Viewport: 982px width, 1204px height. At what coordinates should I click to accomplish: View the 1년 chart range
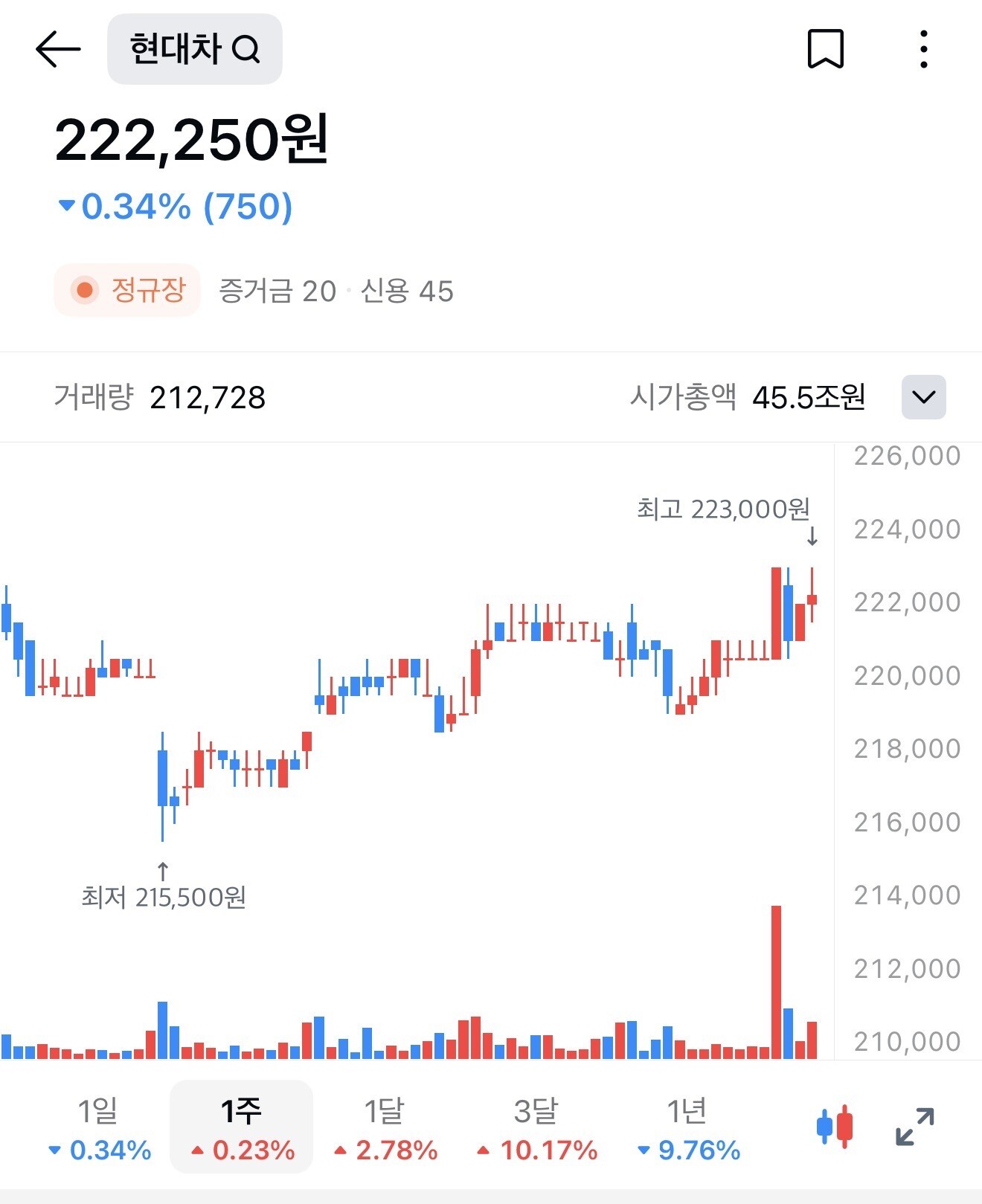click(x=688, y=1127)
